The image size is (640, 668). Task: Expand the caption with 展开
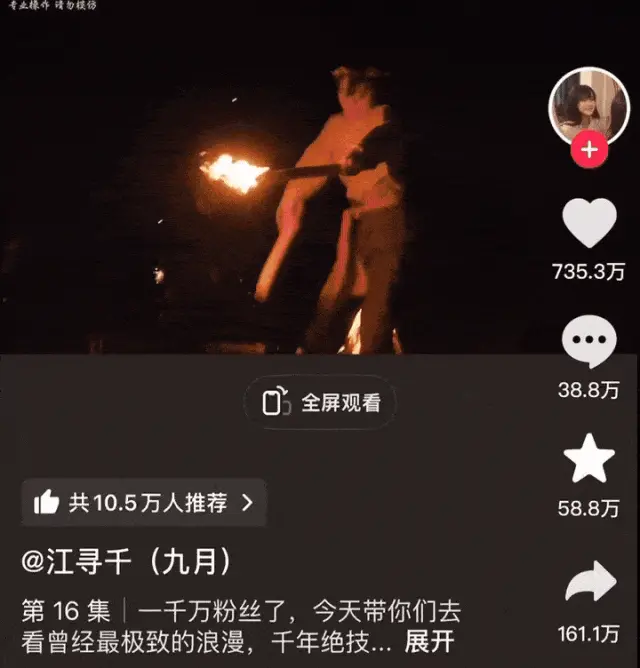click(x=431, y=641)
